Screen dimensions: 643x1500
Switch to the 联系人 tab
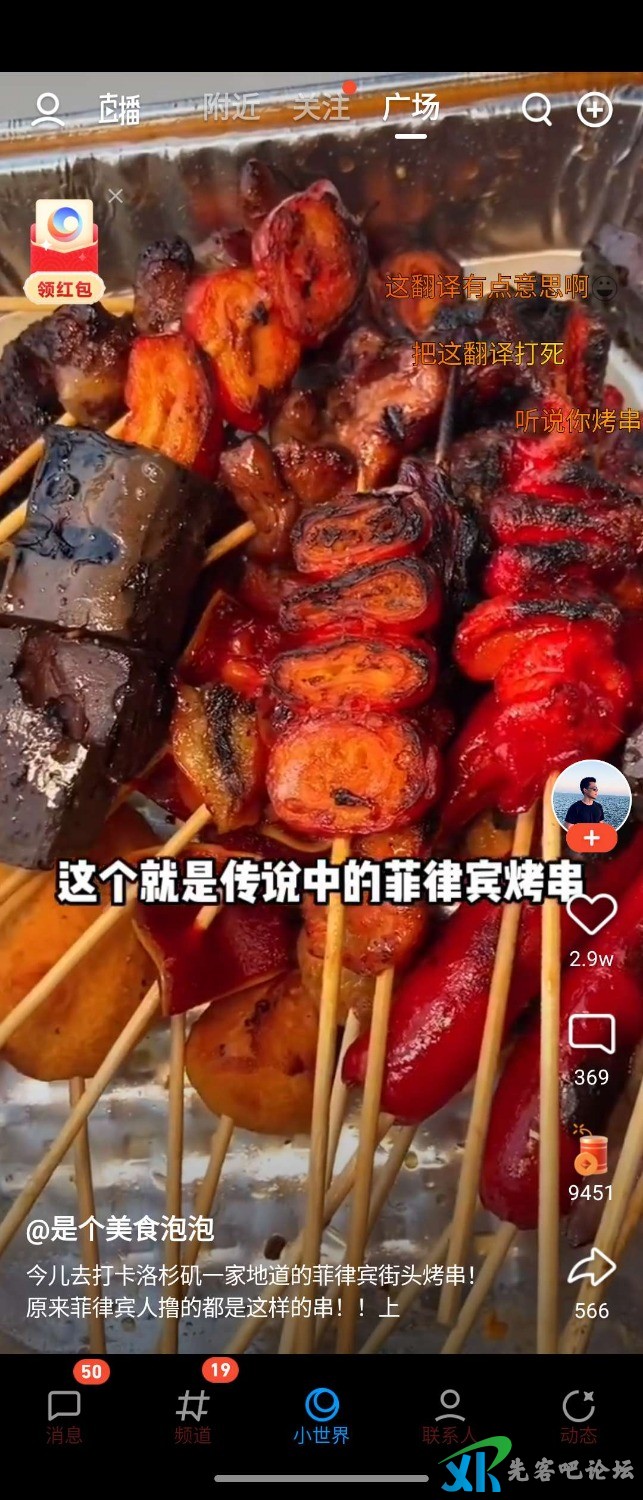pos(449,1414)
